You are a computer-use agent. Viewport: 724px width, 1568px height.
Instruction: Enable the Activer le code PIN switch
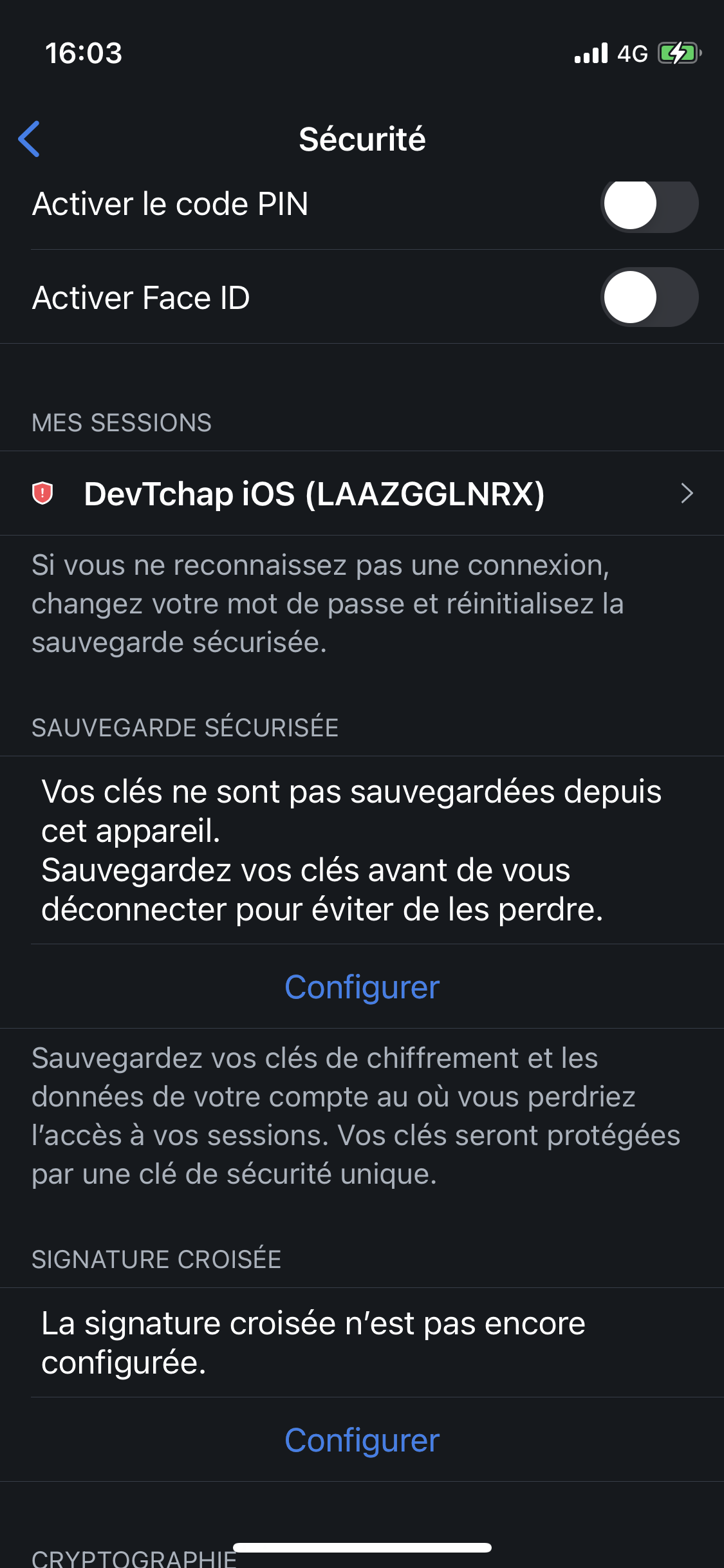point(649,205)
